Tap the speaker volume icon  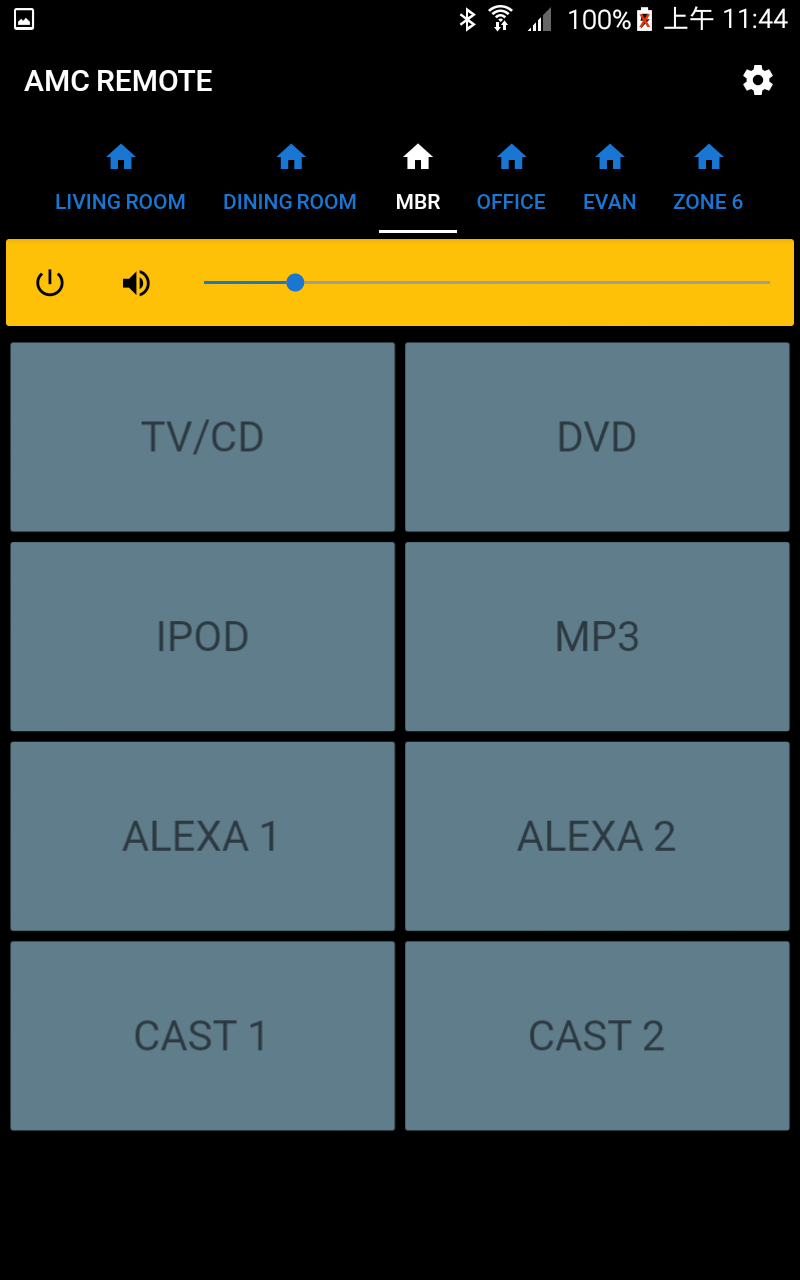click(136, 282)
